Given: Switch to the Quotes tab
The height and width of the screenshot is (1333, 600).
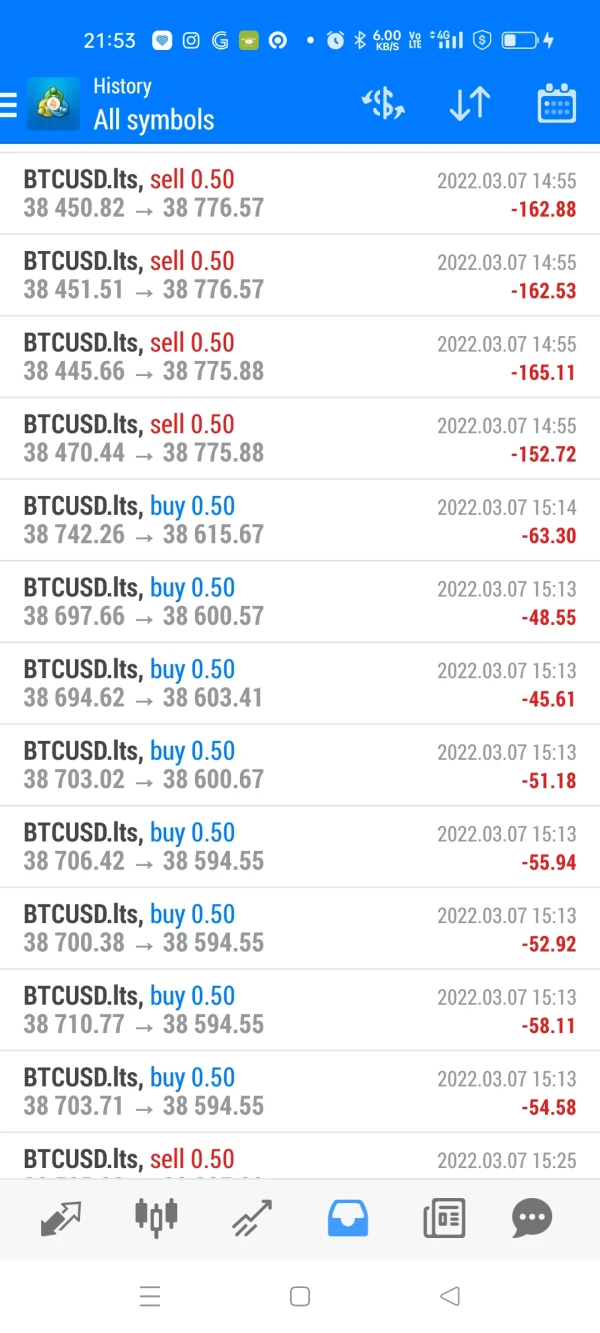Looking at the screenshot, I should [61, 1218].
